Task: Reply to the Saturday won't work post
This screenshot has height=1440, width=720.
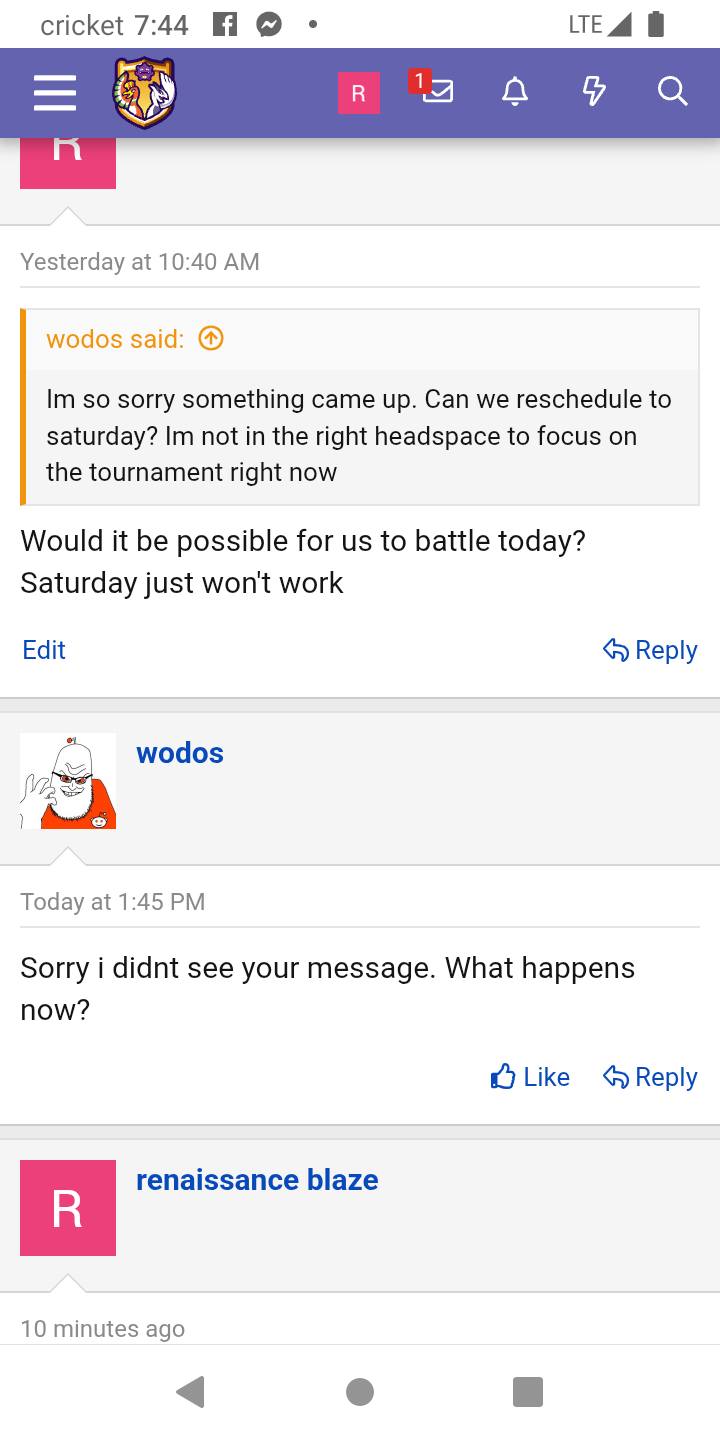Action: point(651,650)
